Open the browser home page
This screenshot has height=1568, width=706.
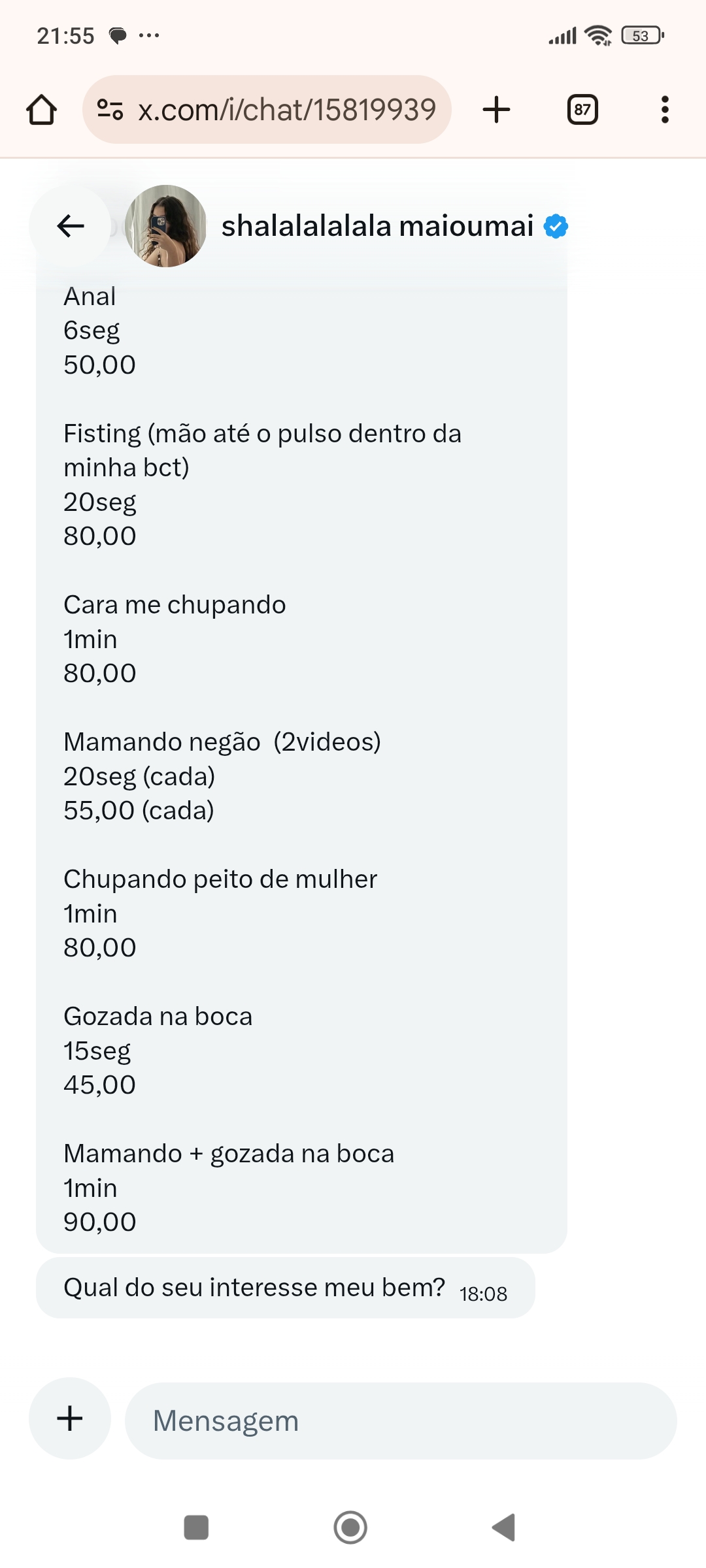pos(41,110)
